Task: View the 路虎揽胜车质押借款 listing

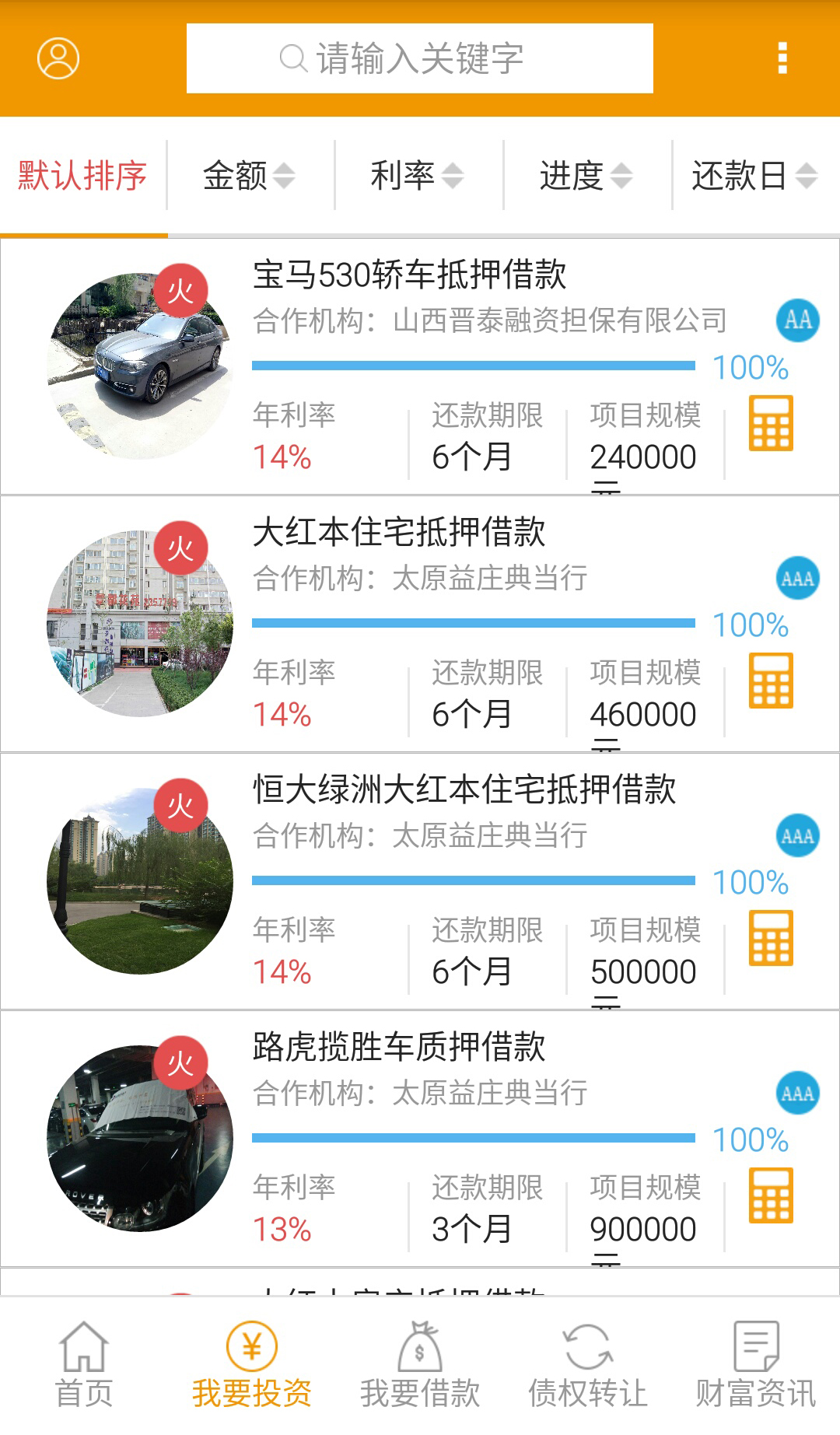Action: [x=399, y=1048]
